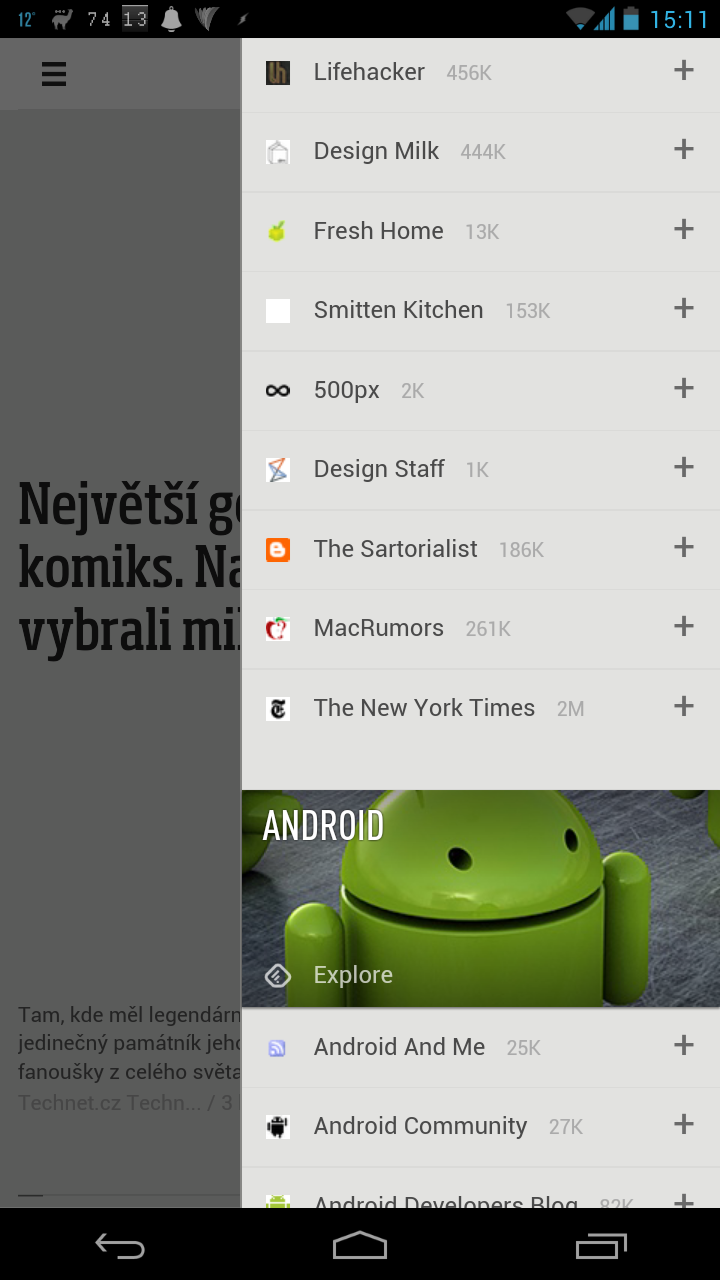Screen dimensions: 720x1280
Task: Add Lifehacker feed with plus icon
Action: [684, 70]
